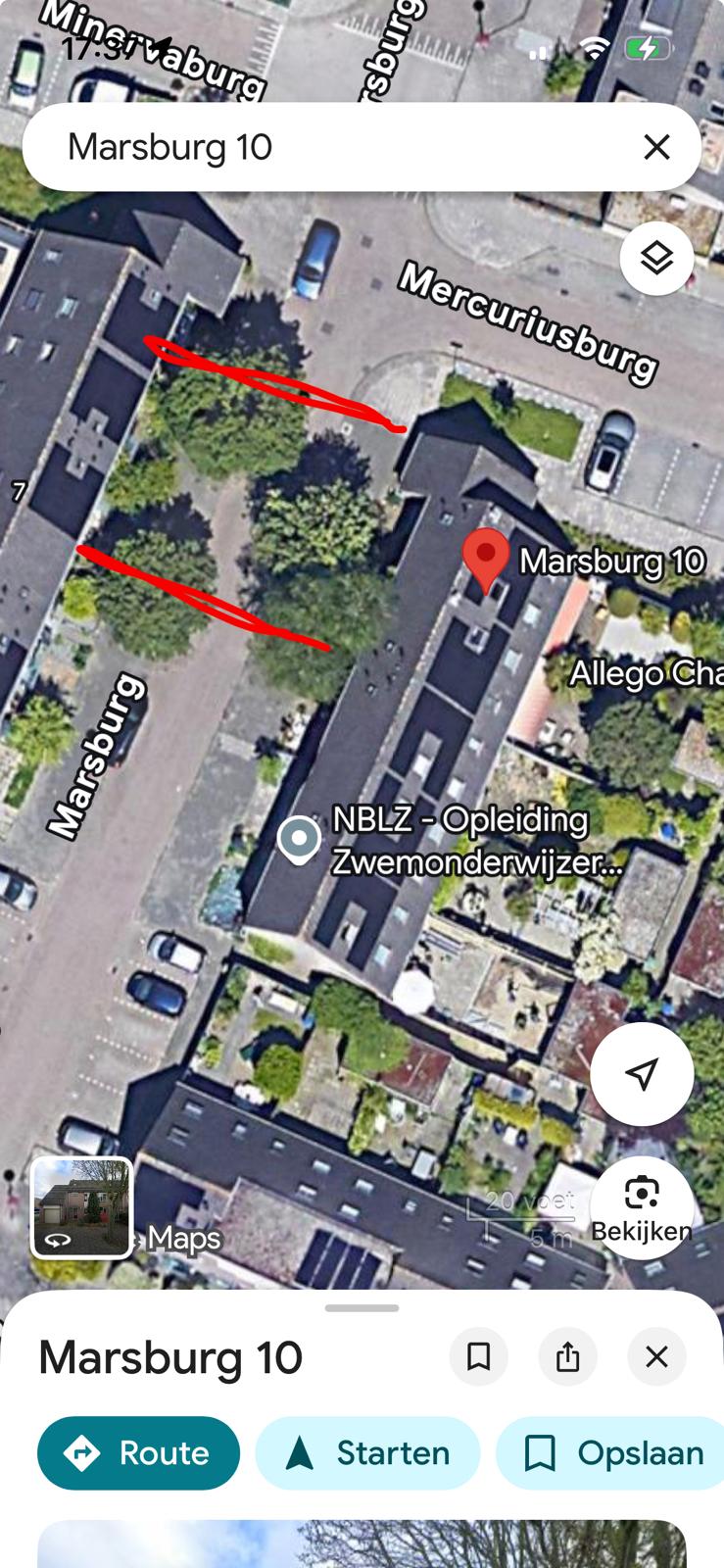Tap the NBLZ Opleiding Zwemonderwijzer place marker
The height and width of the screenshot is (1568, 724).
299,839
